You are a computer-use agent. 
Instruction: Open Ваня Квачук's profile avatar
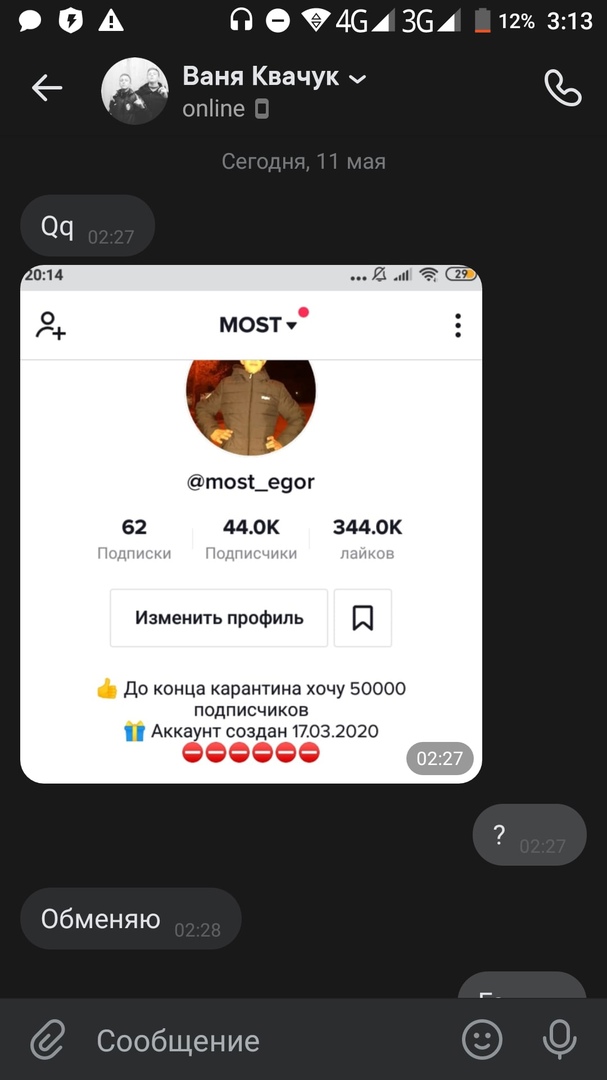coord(135,91)
